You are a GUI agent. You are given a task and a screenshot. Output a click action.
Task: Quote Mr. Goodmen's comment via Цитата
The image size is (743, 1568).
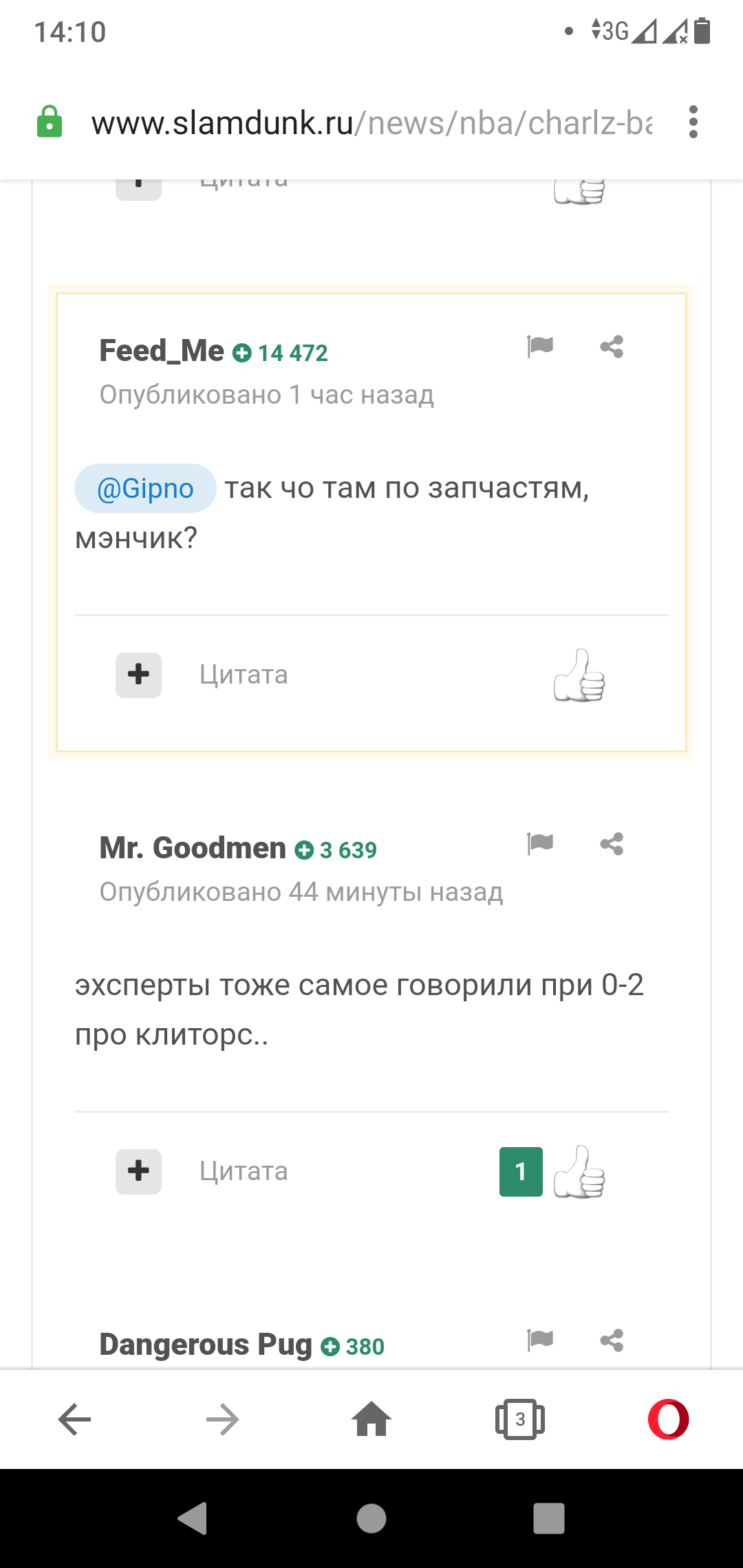[244, 1171]
